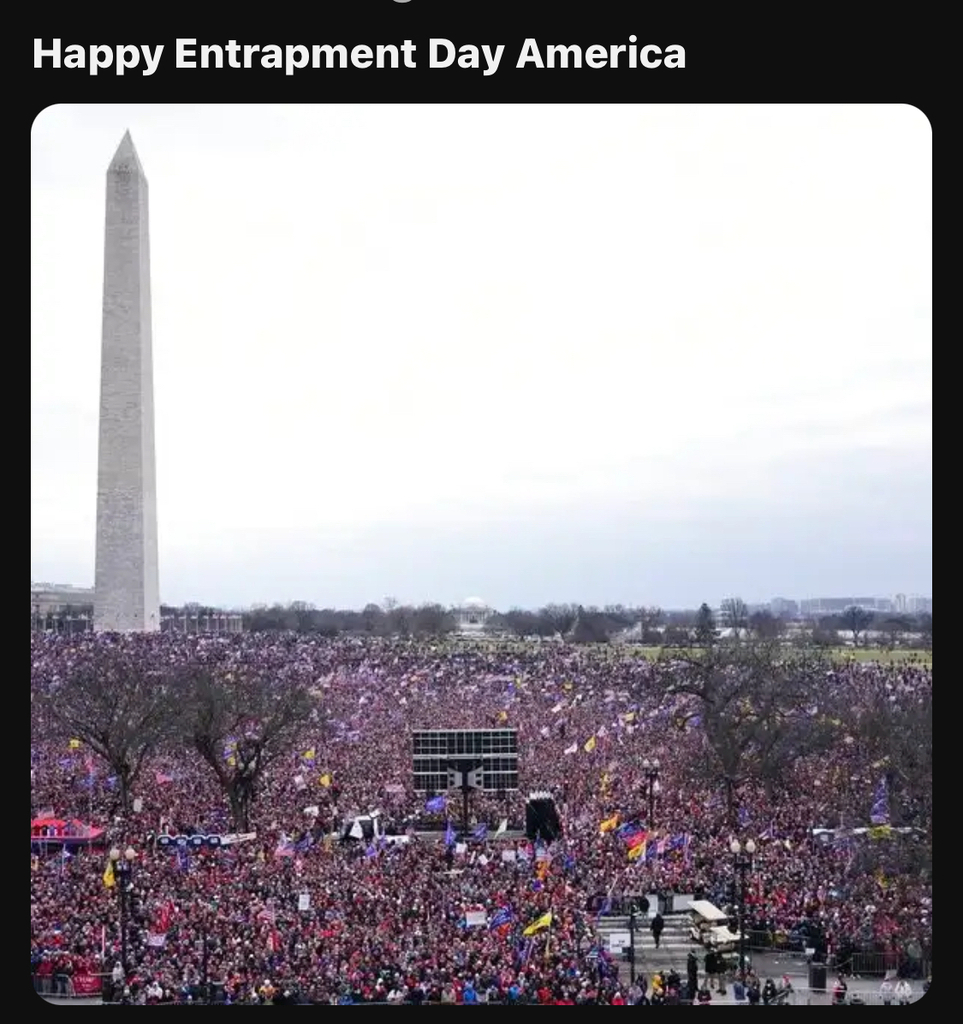Open the crowd photo in the post
Viewport: 963px width, 1024px height.
pos(481,553)
